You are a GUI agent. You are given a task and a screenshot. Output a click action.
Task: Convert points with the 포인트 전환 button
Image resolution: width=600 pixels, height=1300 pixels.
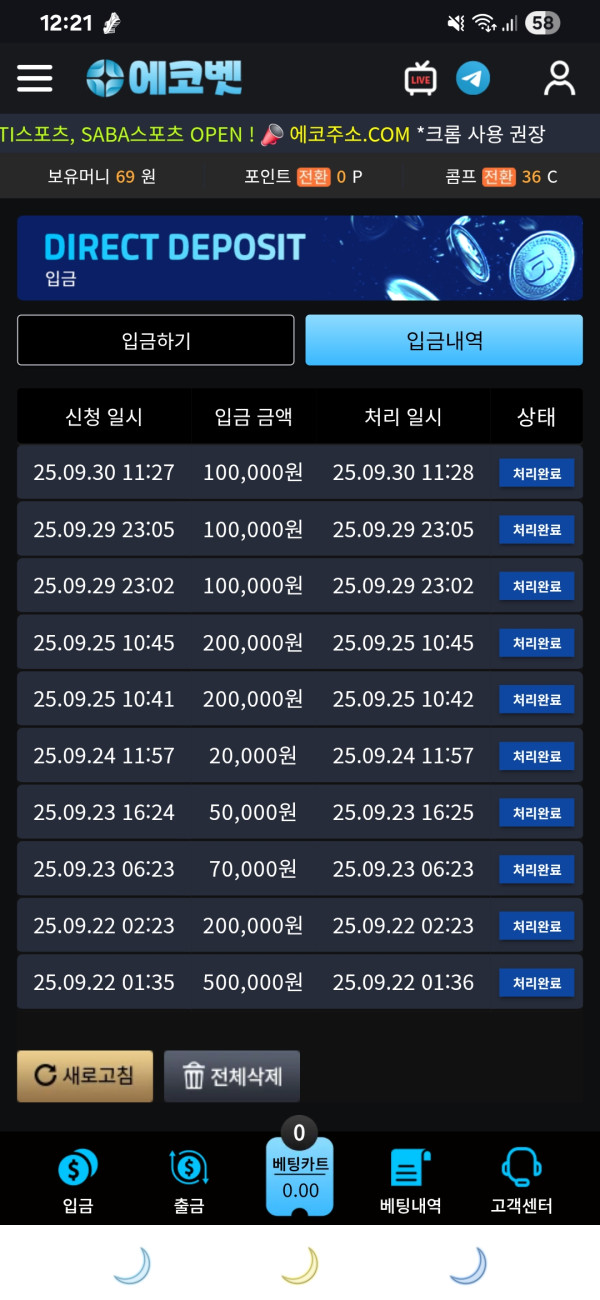pos(313,177)
